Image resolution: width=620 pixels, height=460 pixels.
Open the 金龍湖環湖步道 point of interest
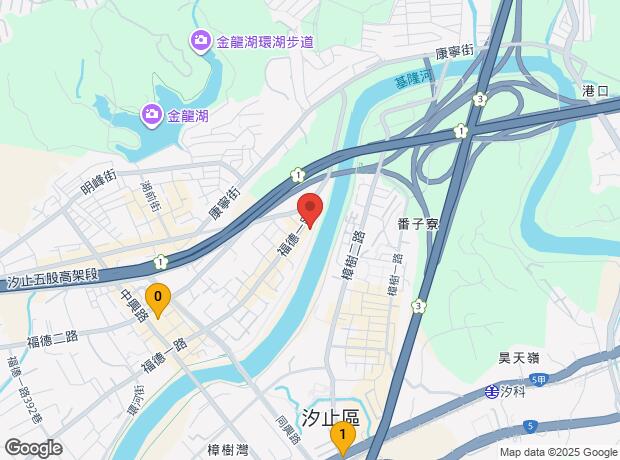[200, 41]
